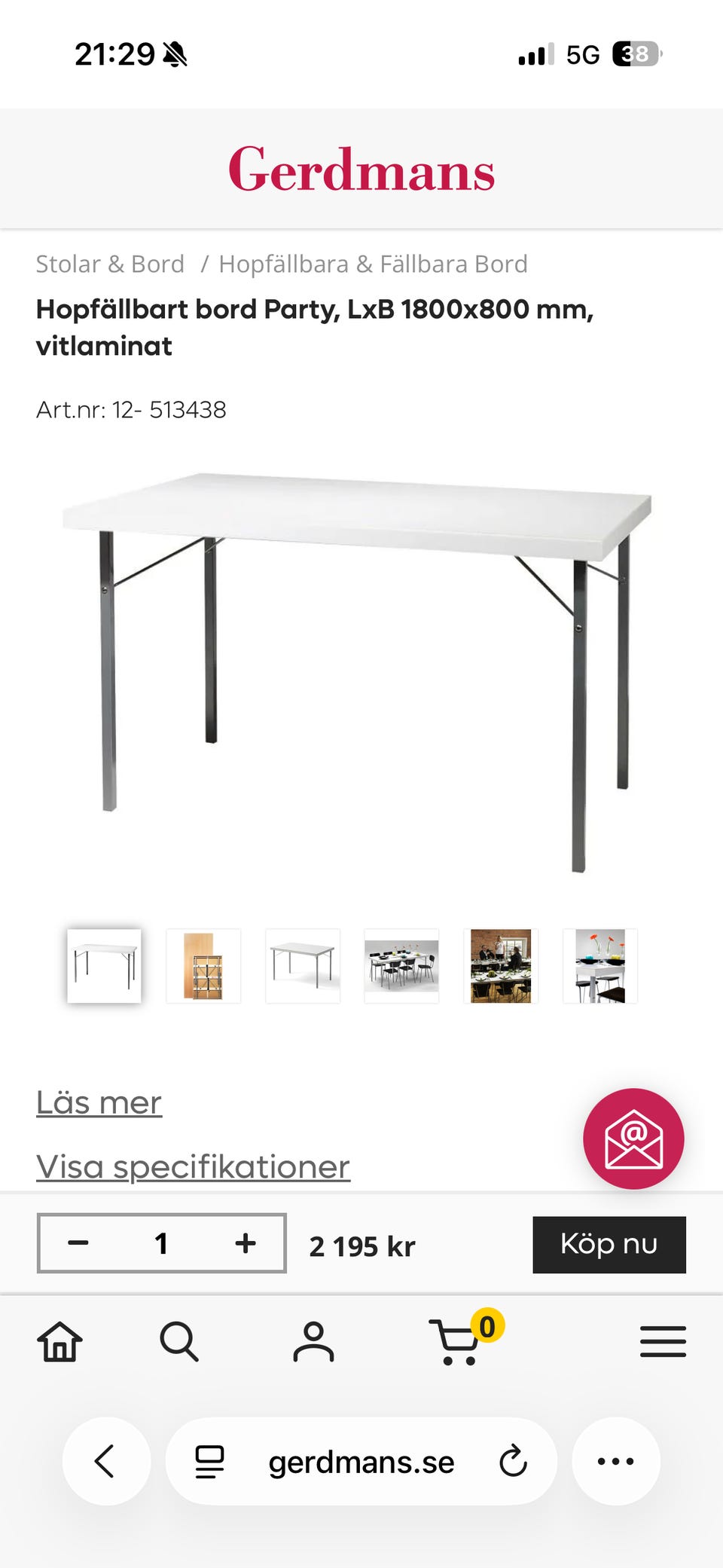Tap the three-dot more options button
The height and width of the screenshot is (1568, 723).
[616, 1460]
